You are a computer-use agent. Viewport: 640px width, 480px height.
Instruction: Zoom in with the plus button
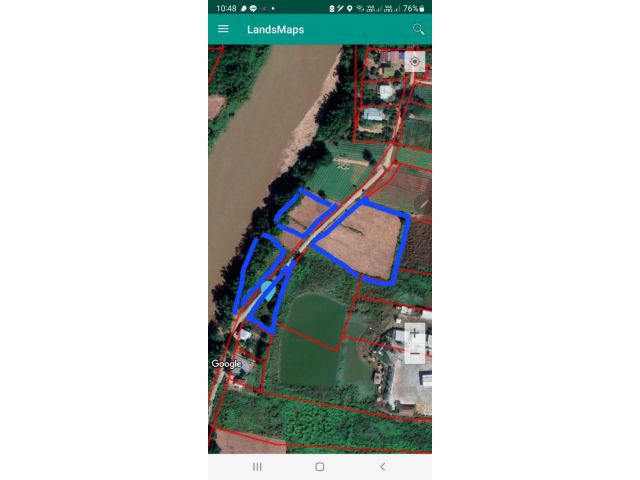tap(414, 333)
